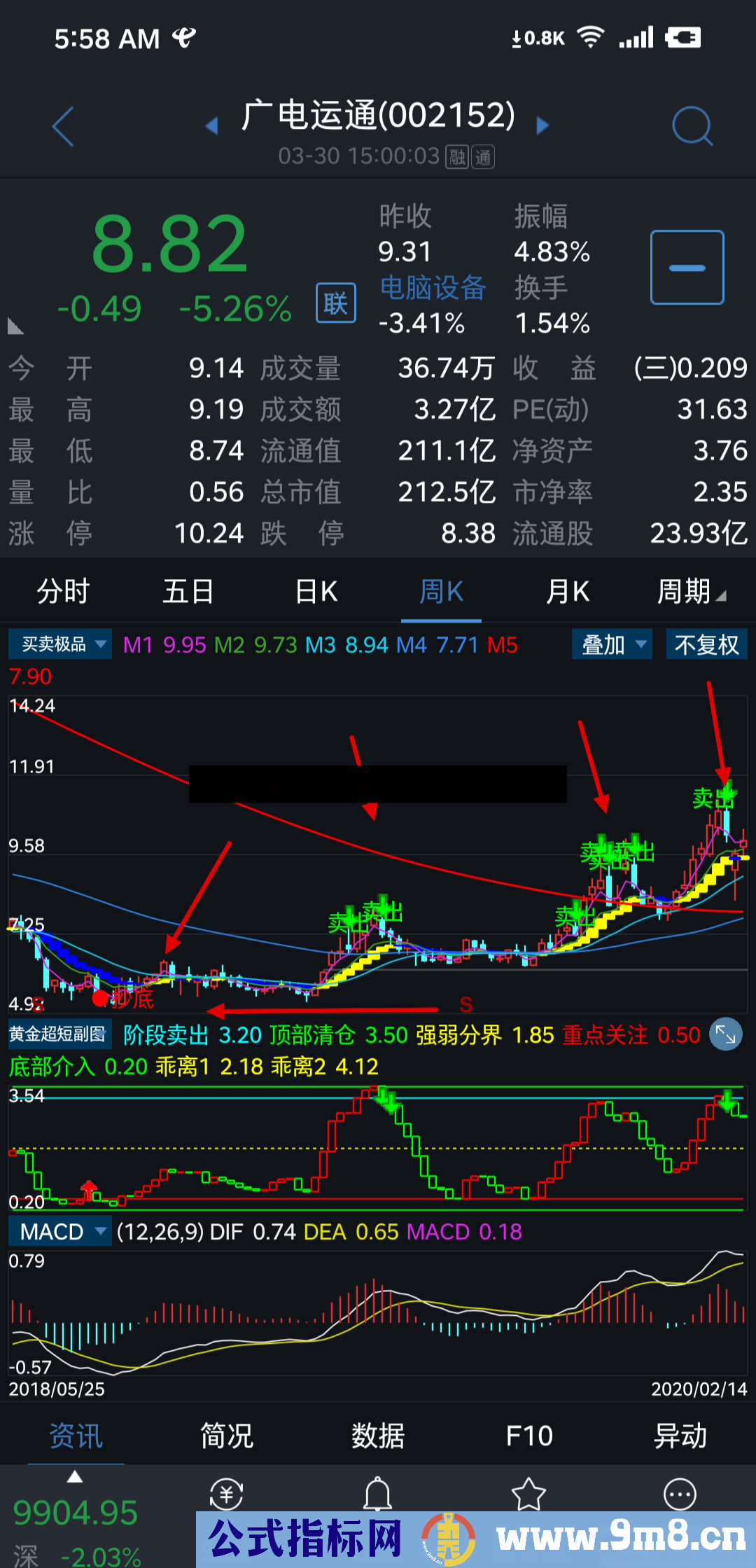Open the 叠加 overlay dropdown
The width and height of the screenshot is (756, 1568).
pyautogui.click(x=611, y=644)
